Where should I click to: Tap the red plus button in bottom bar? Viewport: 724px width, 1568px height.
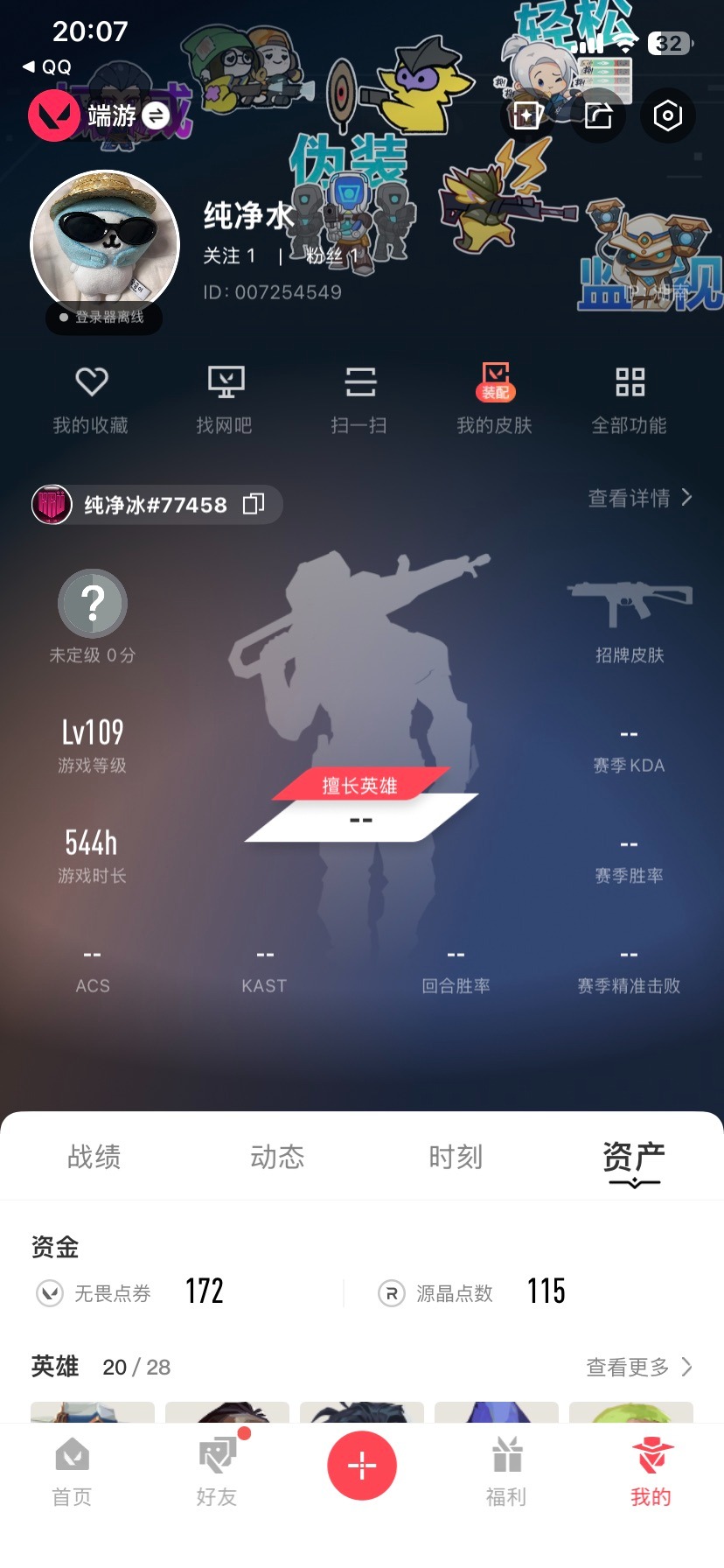362,1465
